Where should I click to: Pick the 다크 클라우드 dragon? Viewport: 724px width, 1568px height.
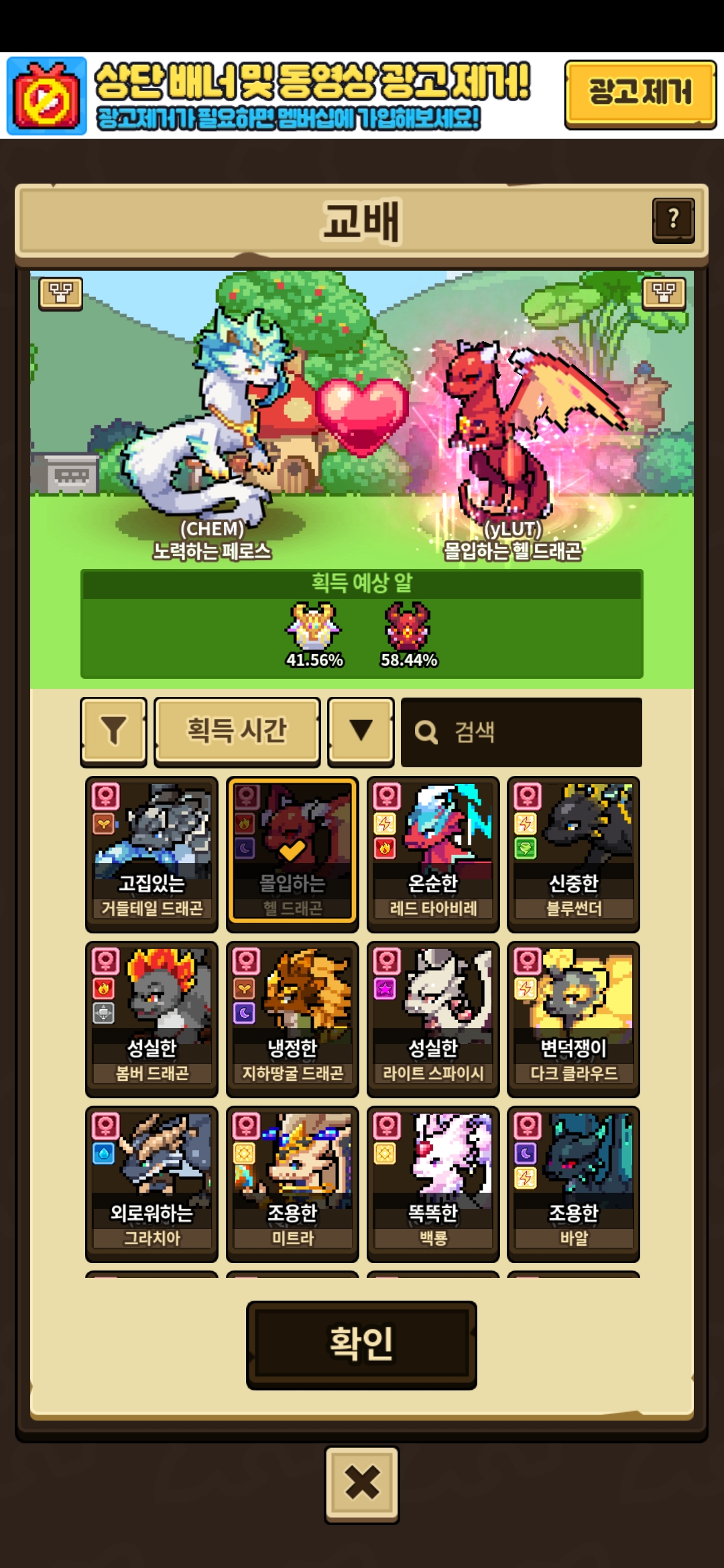574,1019
